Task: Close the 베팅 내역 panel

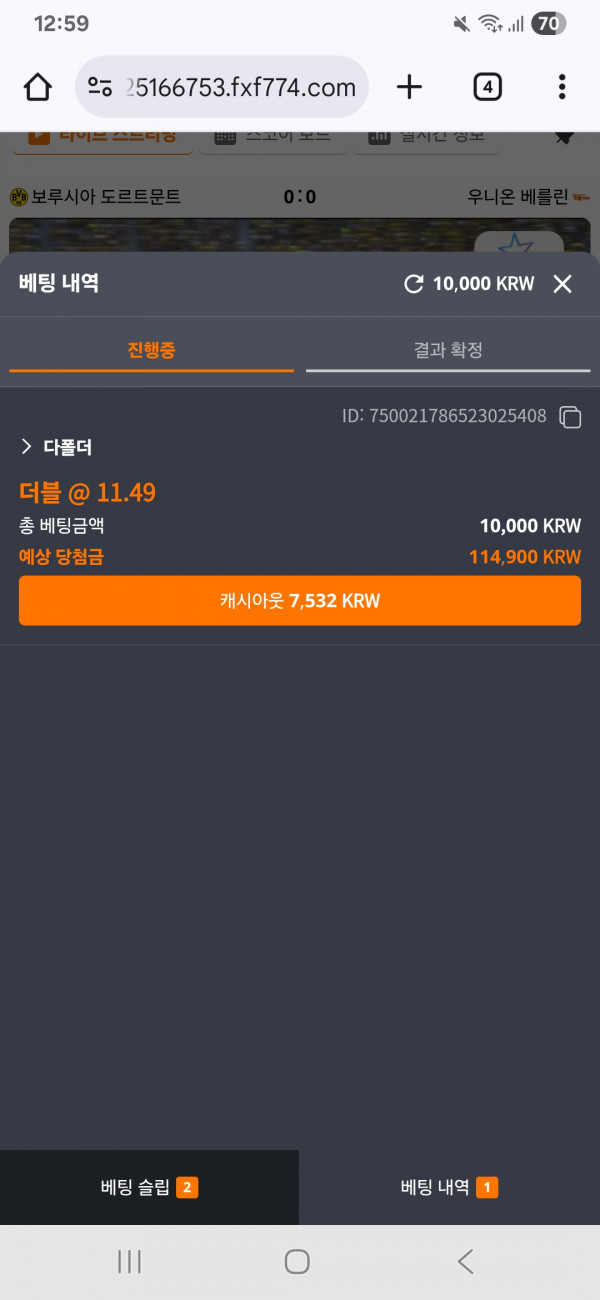Action: [562, 284]
